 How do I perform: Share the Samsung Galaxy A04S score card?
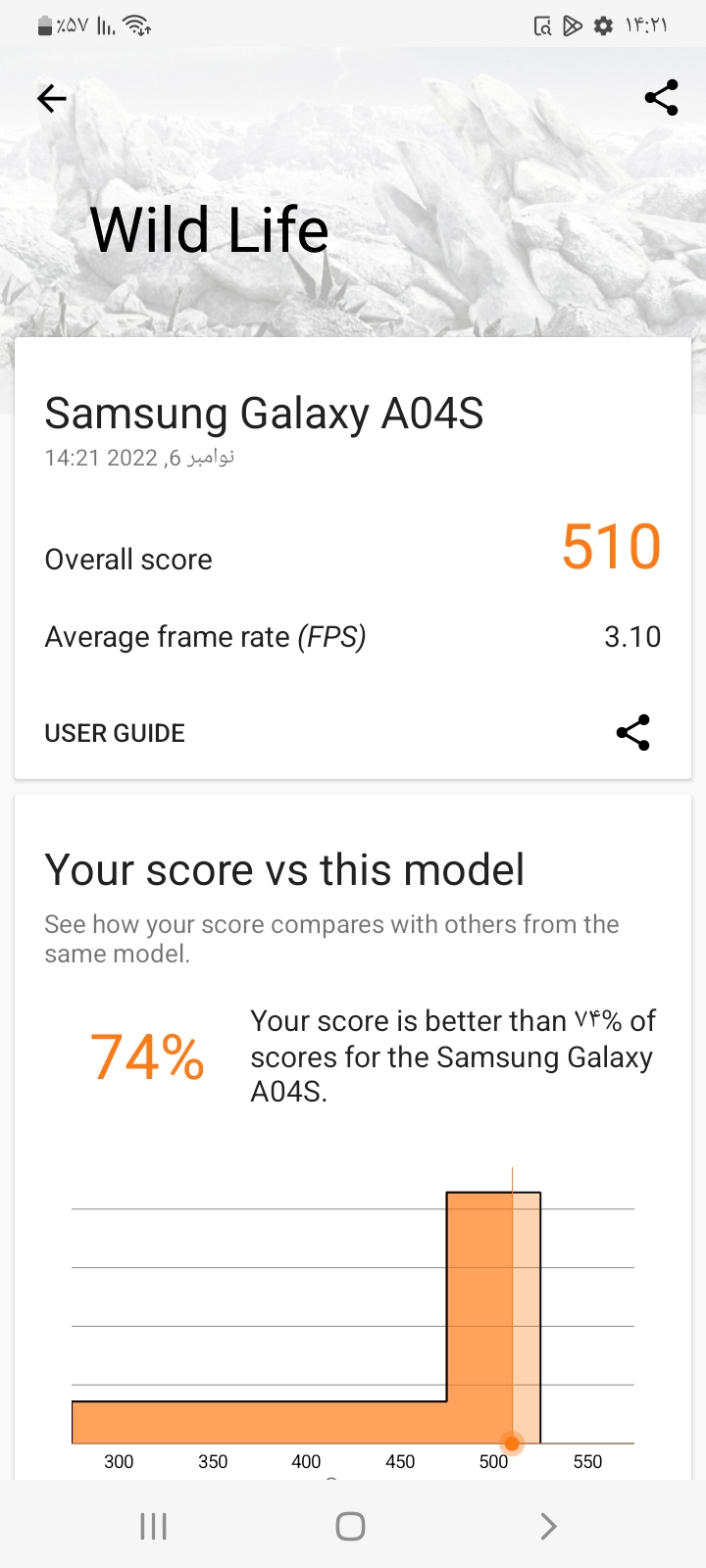(632, 733)
